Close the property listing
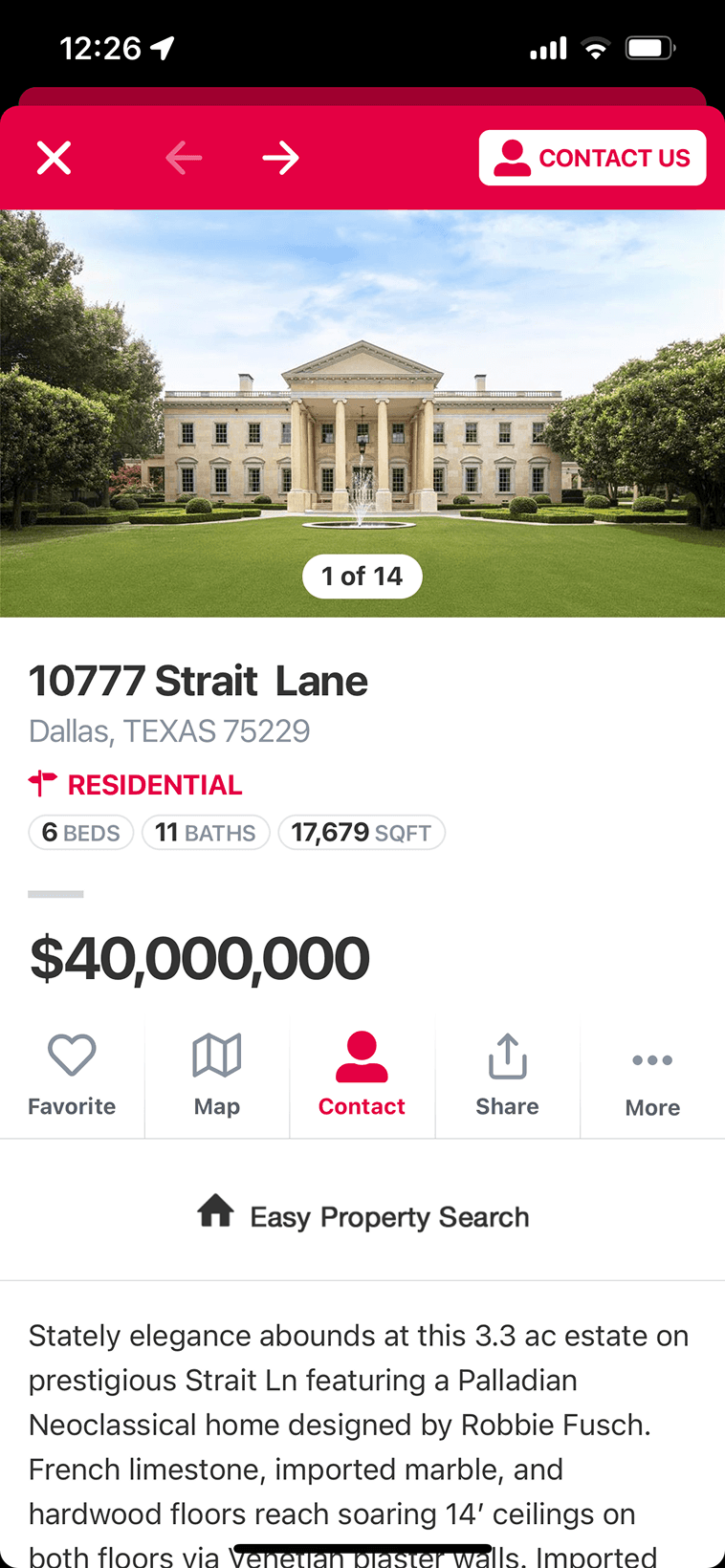The height and width of the screenshot is (1568, 725). tap(55, 158)
